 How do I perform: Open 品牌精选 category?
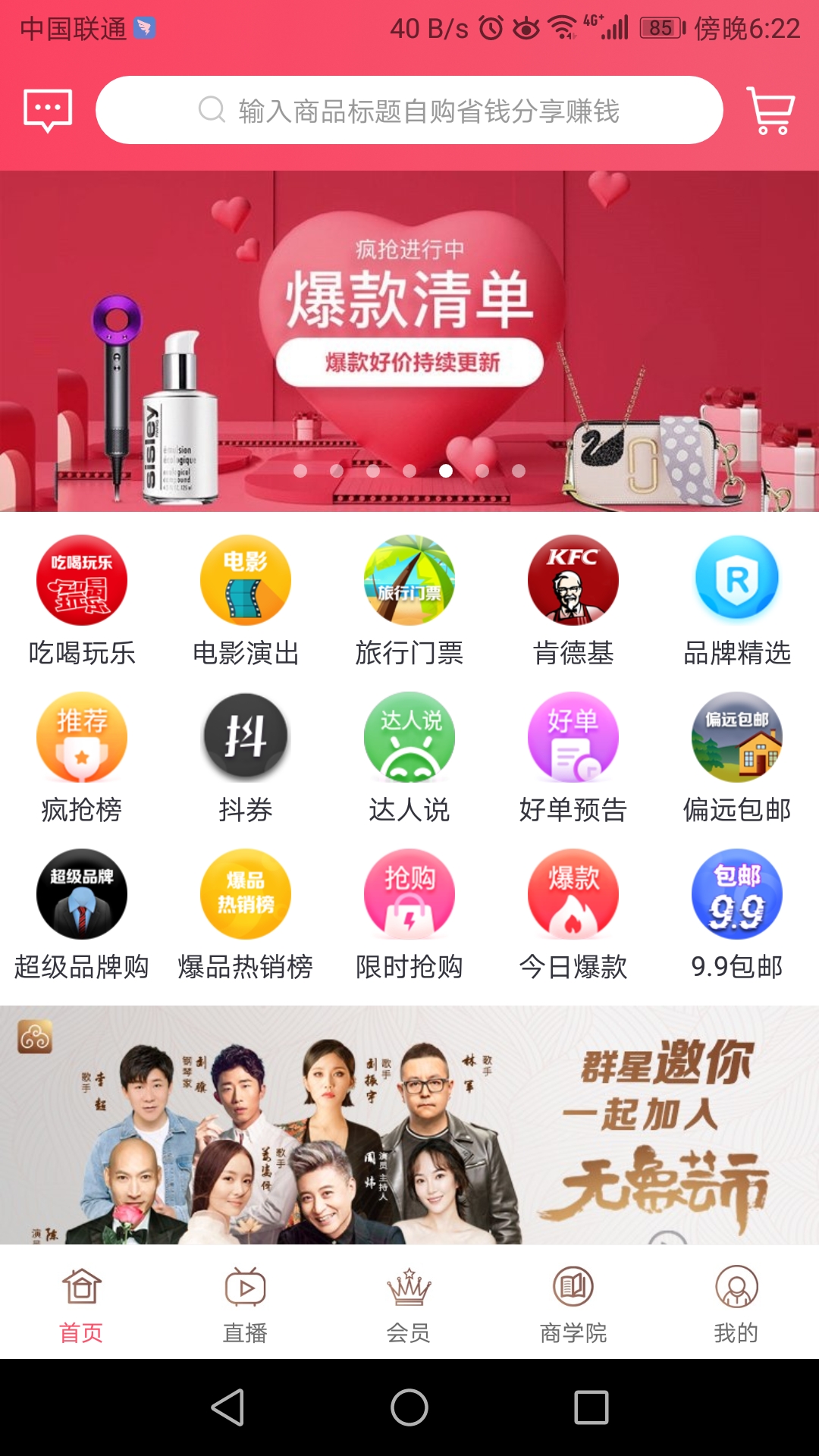click(x=737, y=599)
